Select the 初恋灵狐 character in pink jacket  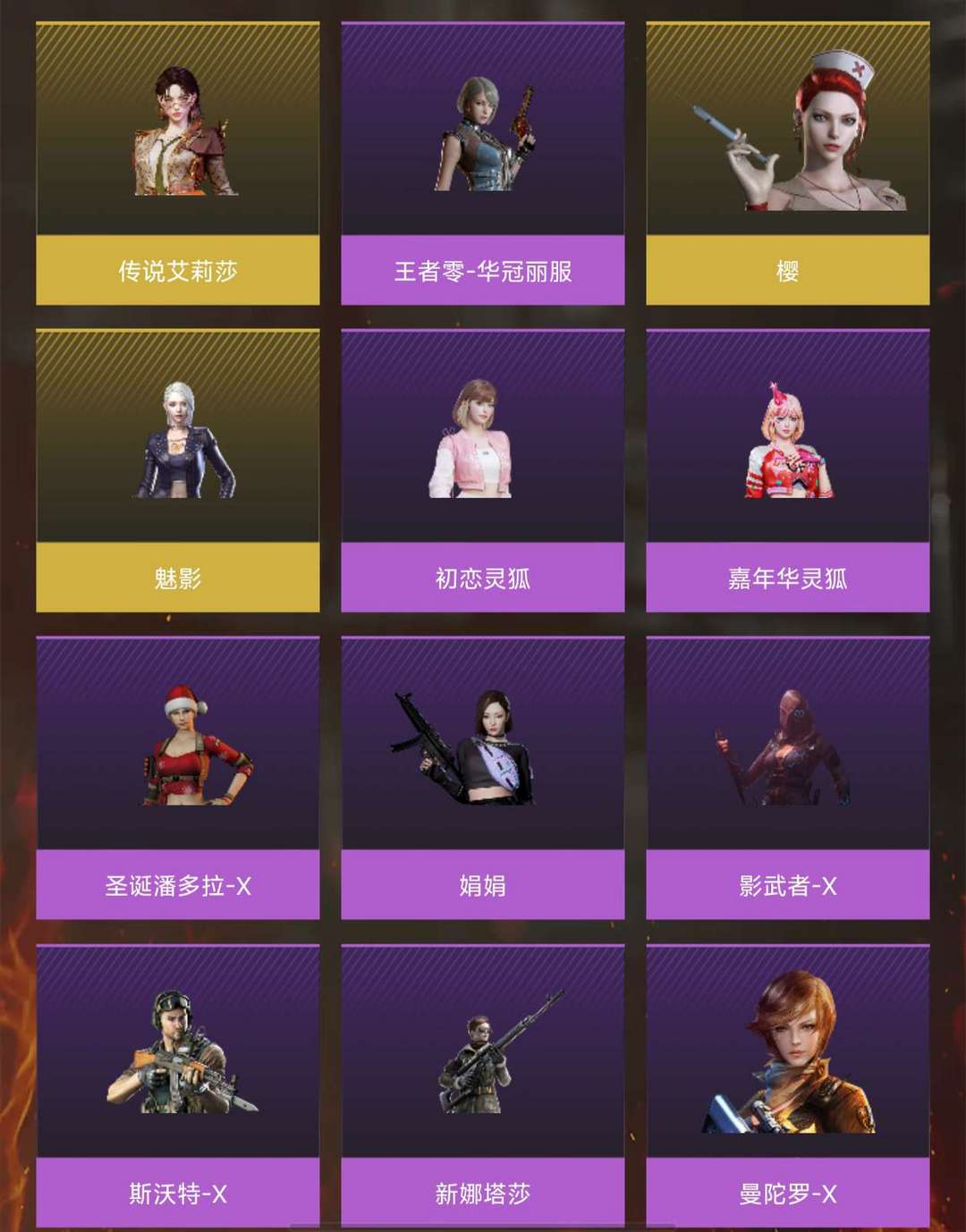pyautogui.click(x=483, y=438)
